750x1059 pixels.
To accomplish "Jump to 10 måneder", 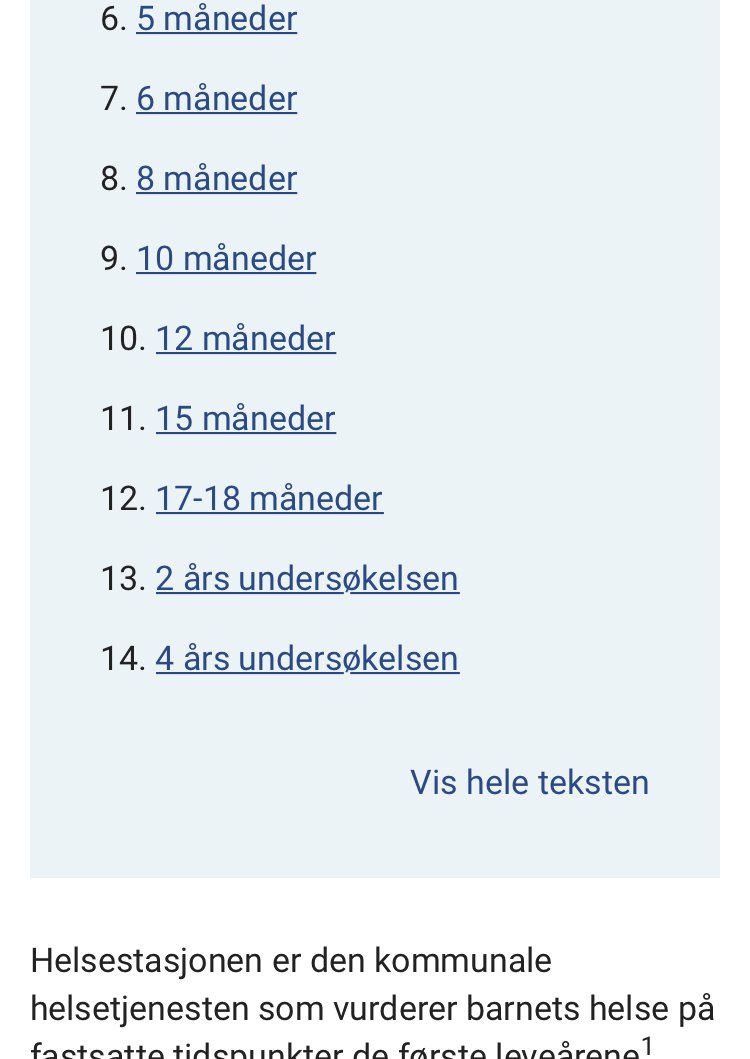I will (x=226, y=259).
